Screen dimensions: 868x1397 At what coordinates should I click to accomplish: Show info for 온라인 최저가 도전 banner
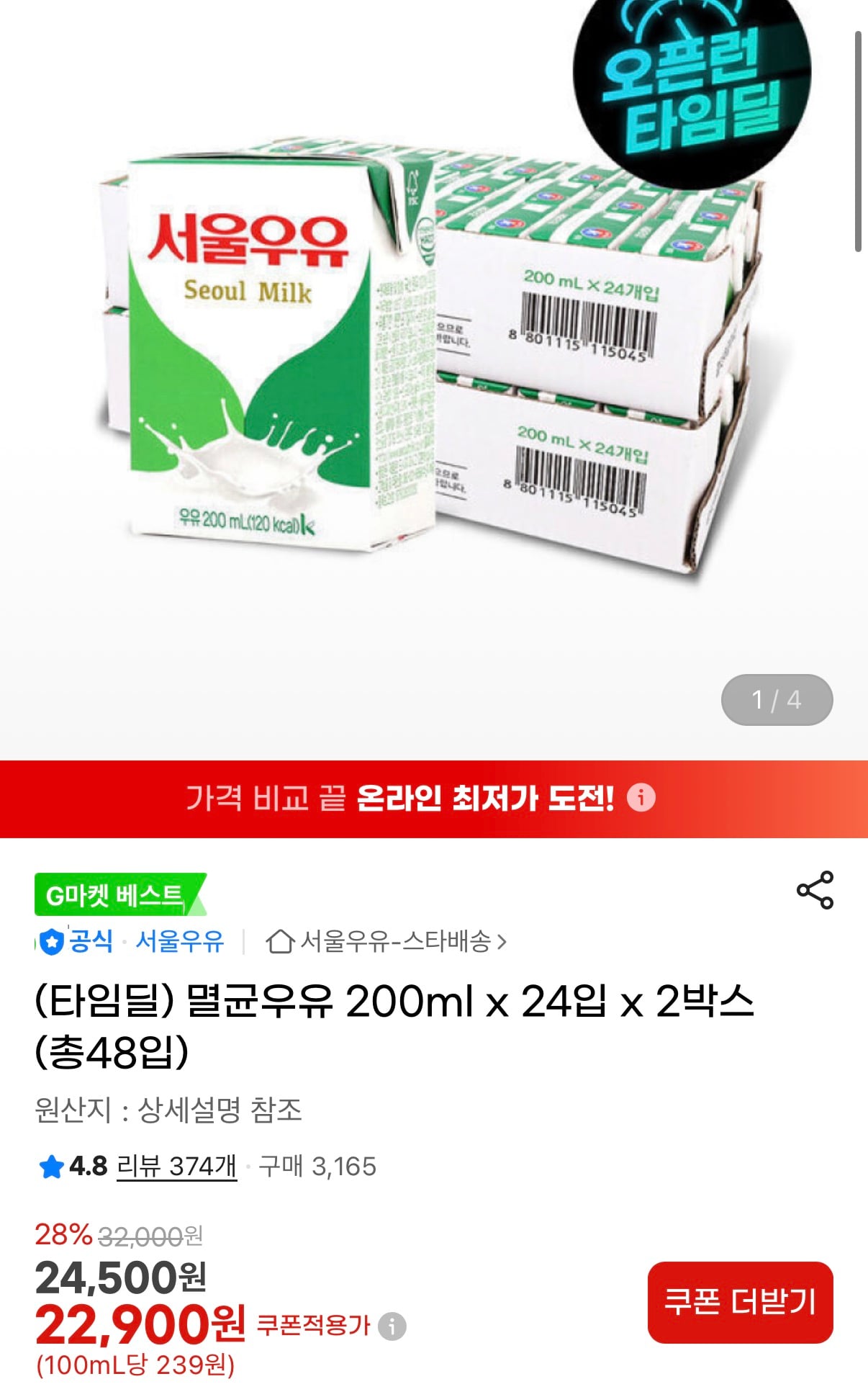(x=641, y=798)
